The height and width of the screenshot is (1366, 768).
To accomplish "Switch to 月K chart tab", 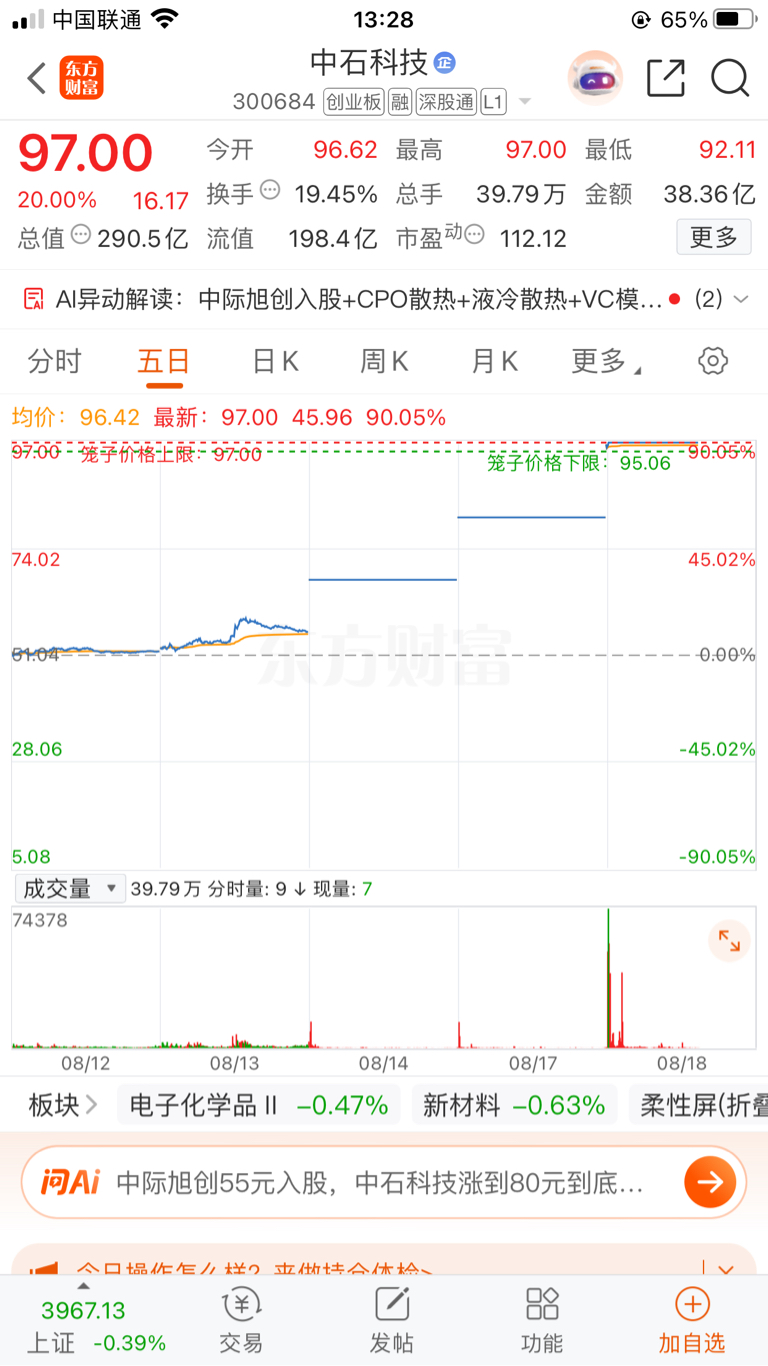I will pos(494,361).
